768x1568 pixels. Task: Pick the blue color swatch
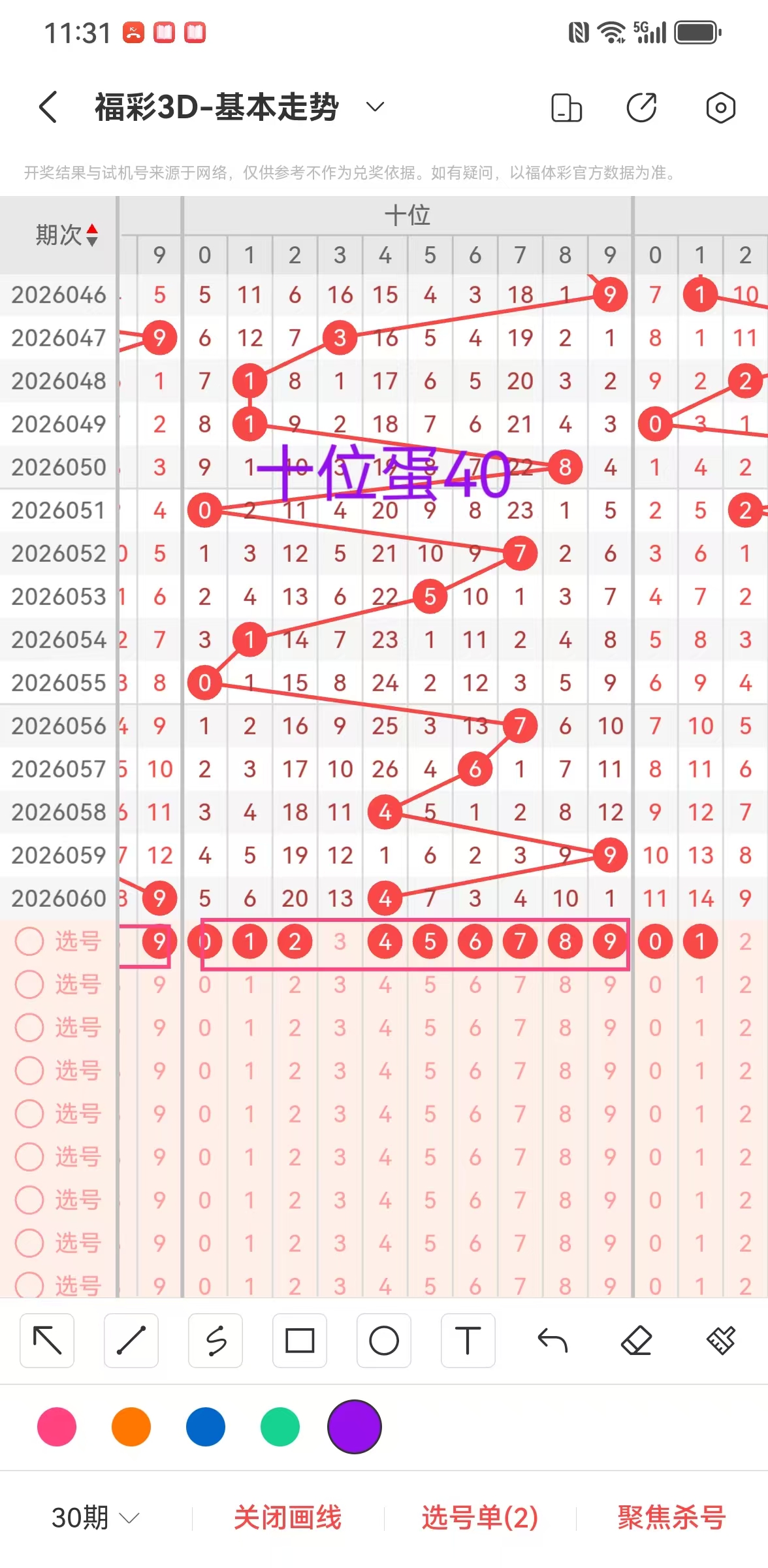click(x=206, y=1427)
